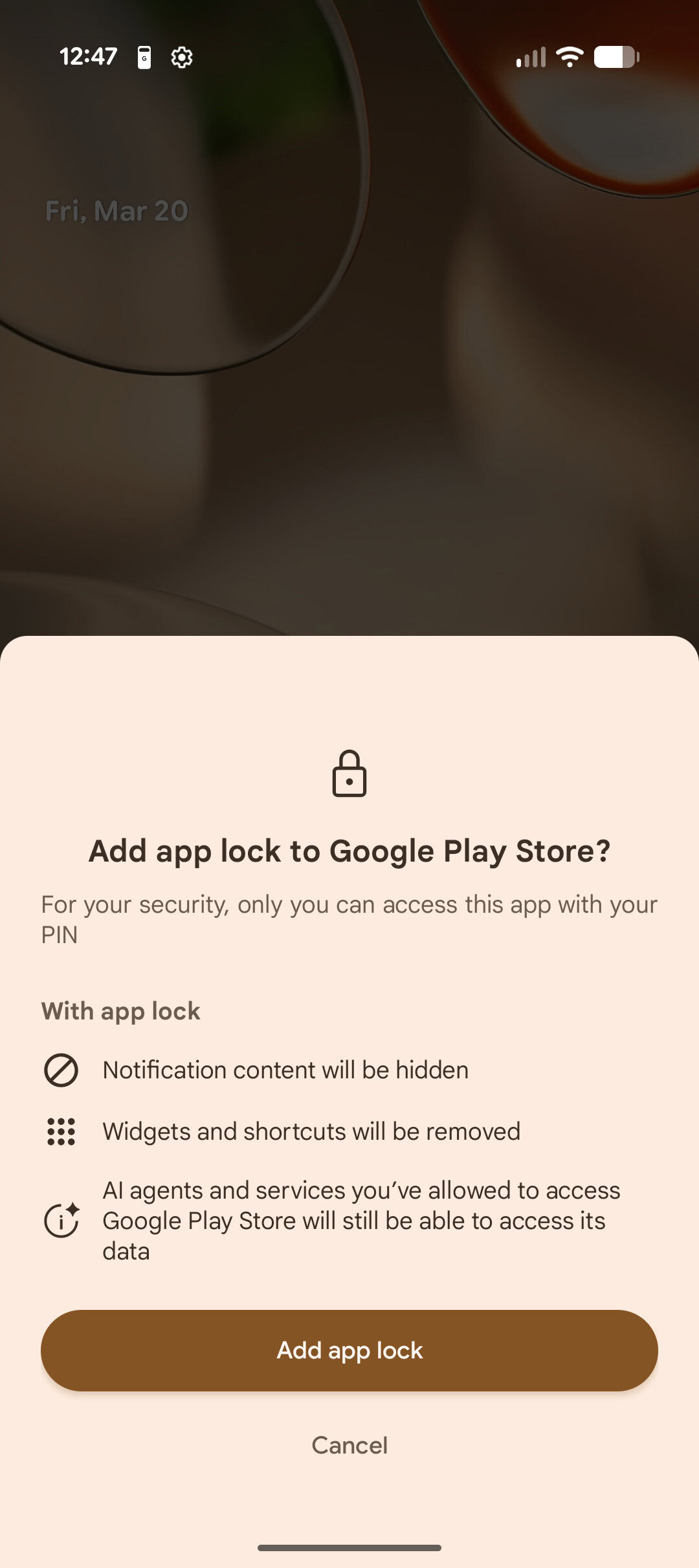This screenshot has width=699, height=1568.
Task: Click the clock showing 12:47
Action: tap(89, 57)
